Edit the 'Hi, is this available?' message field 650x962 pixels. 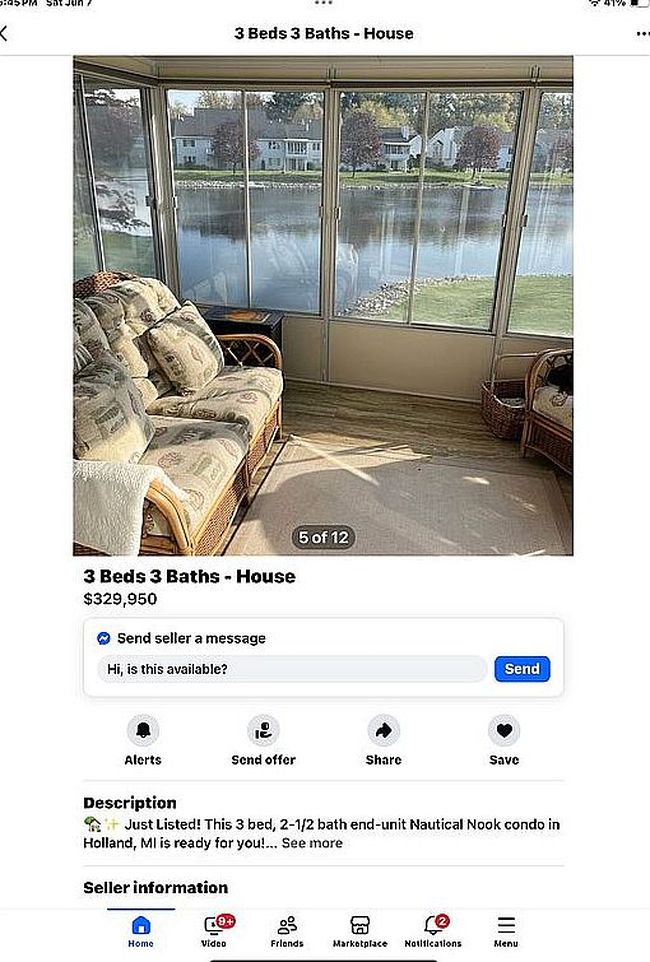tap(292, 669)
